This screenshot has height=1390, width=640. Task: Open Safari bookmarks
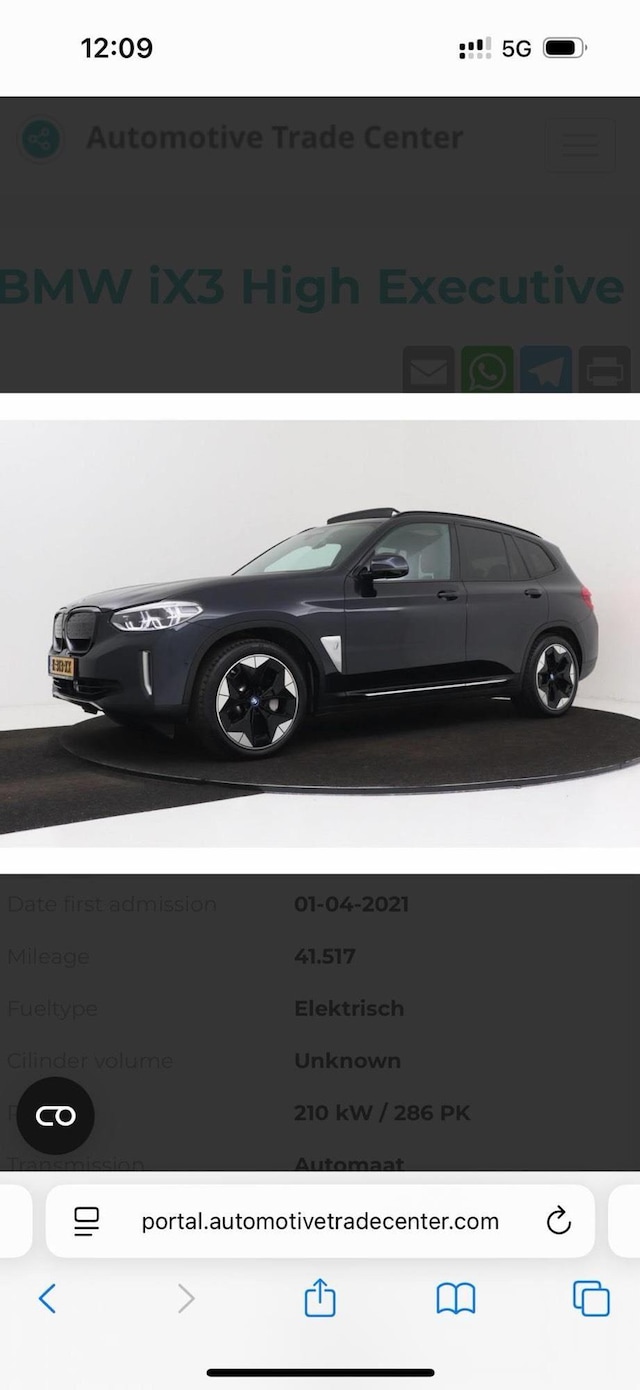[x=456, y=1299]
